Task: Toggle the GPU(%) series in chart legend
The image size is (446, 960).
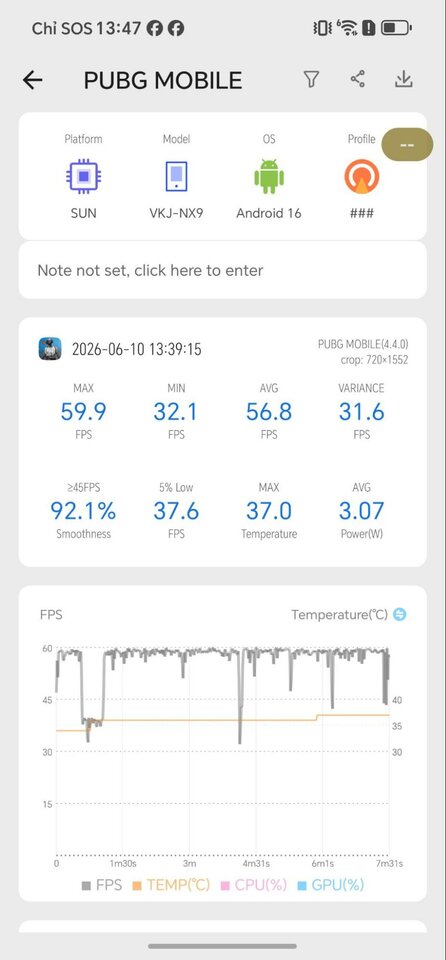Action: pyautogui.click(x=330, y=885)
